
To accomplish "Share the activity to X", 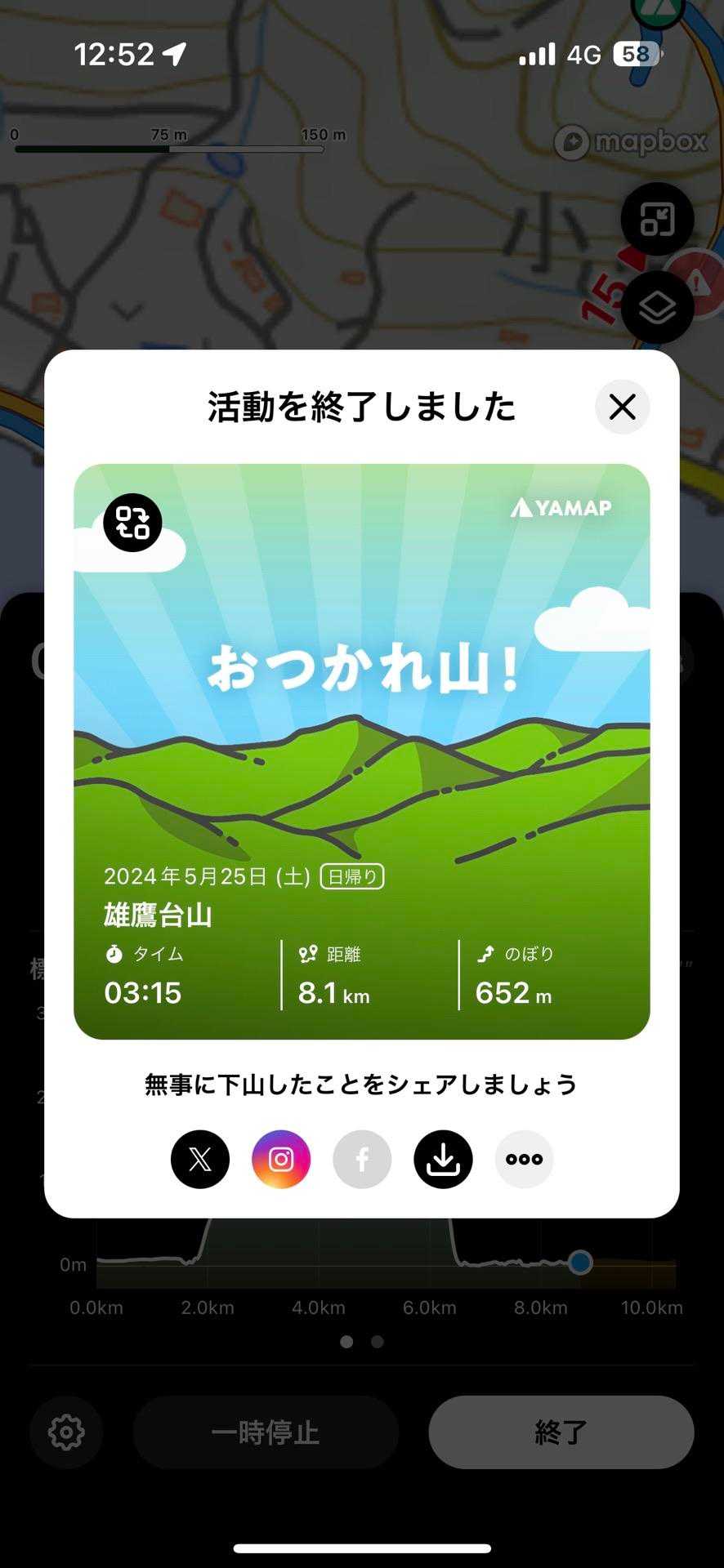I will [x=200, y=1159].
